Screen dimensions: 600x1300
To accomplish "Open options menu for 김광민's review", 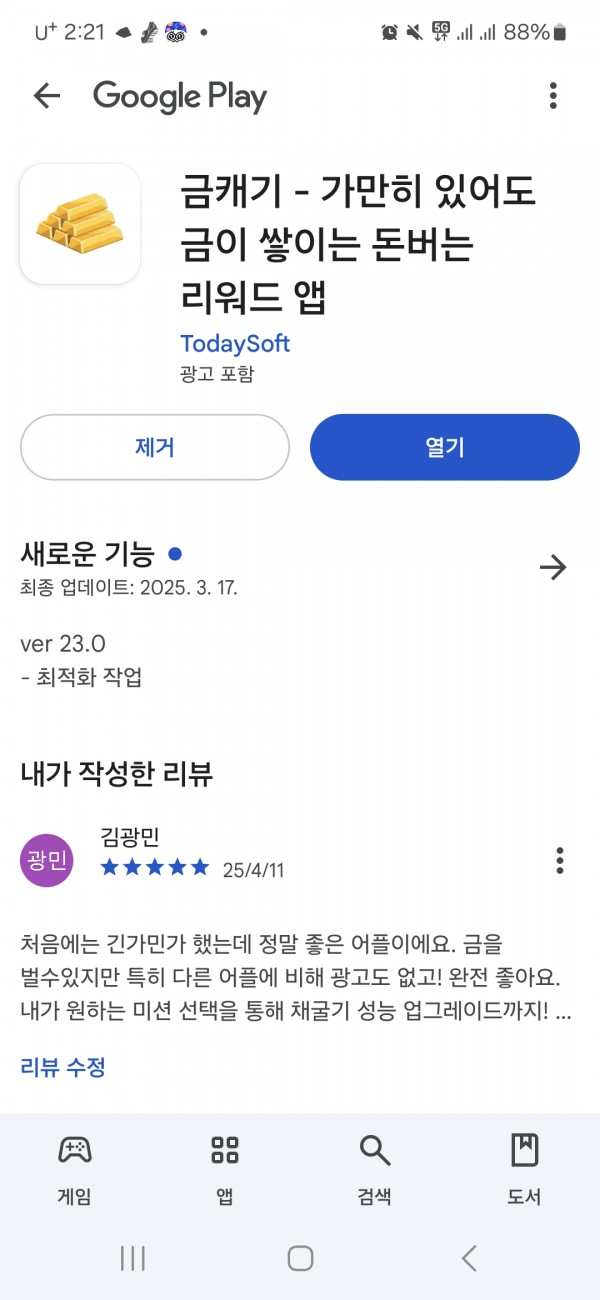I will pyautogui.click(x=560, y=860).
